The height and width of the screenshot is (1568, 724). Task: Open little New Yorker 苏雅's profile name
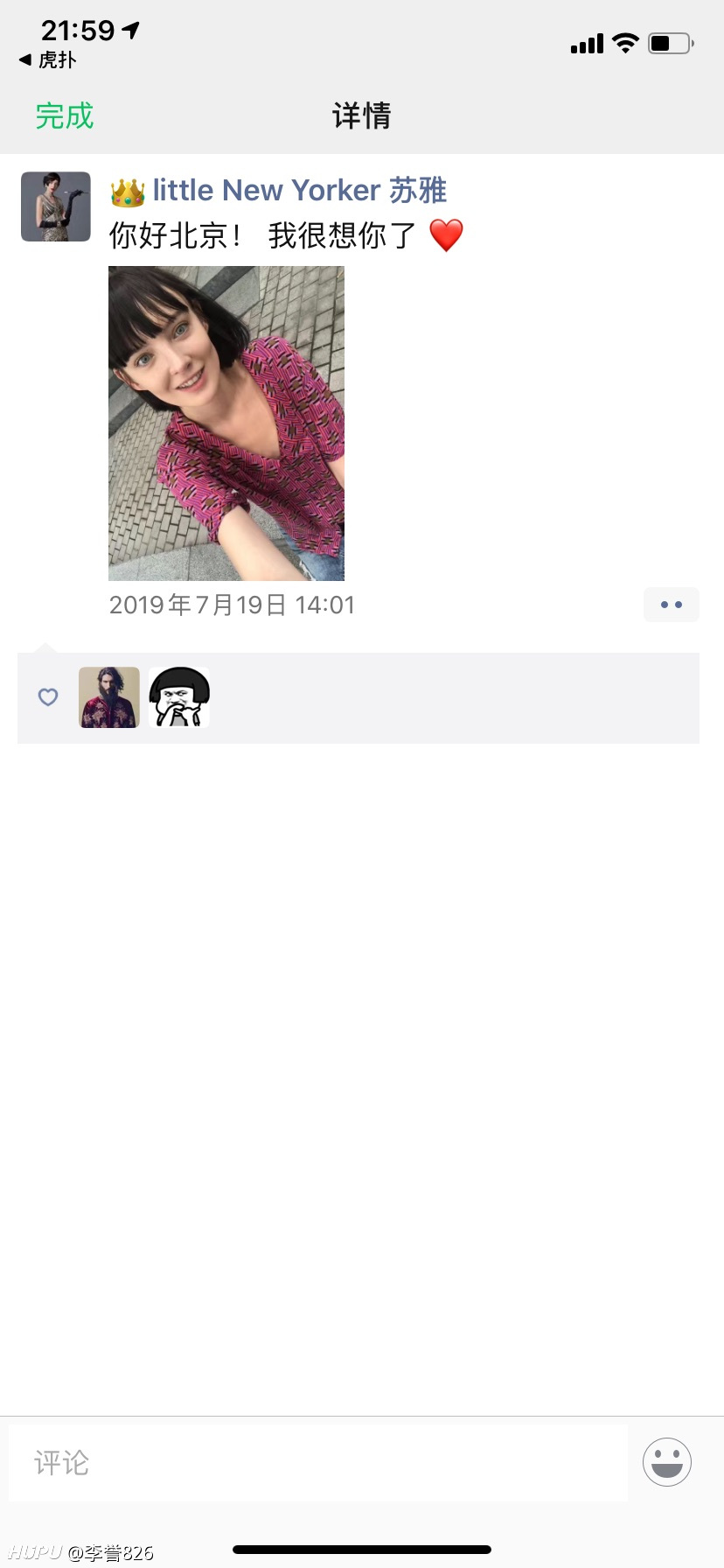(x=278, y=190)
